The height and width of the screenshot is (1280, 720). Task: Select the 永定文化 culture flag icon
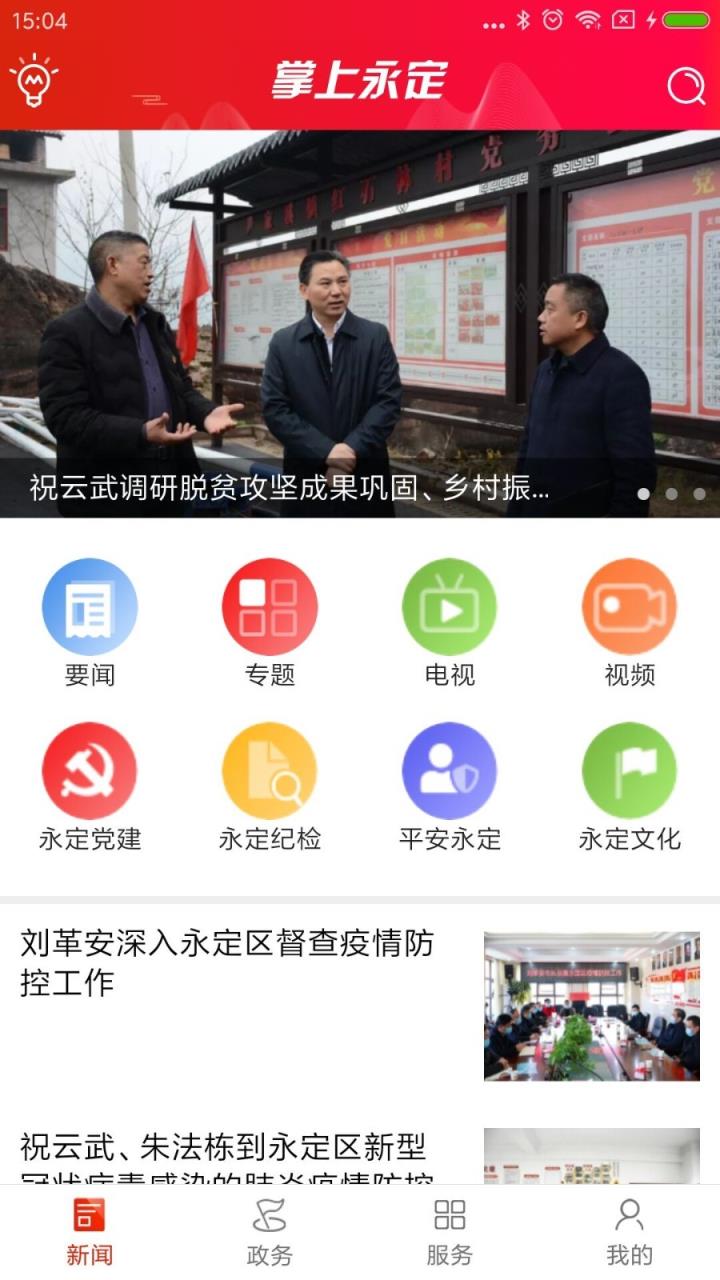pos(628,770)
